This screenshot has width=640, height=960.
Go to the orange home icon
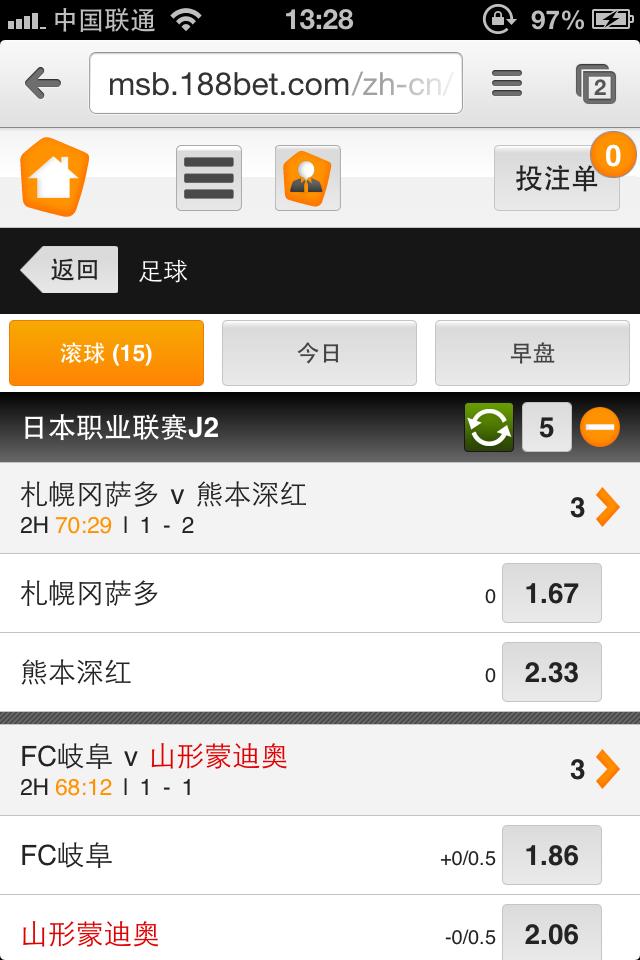coord(55,177)
